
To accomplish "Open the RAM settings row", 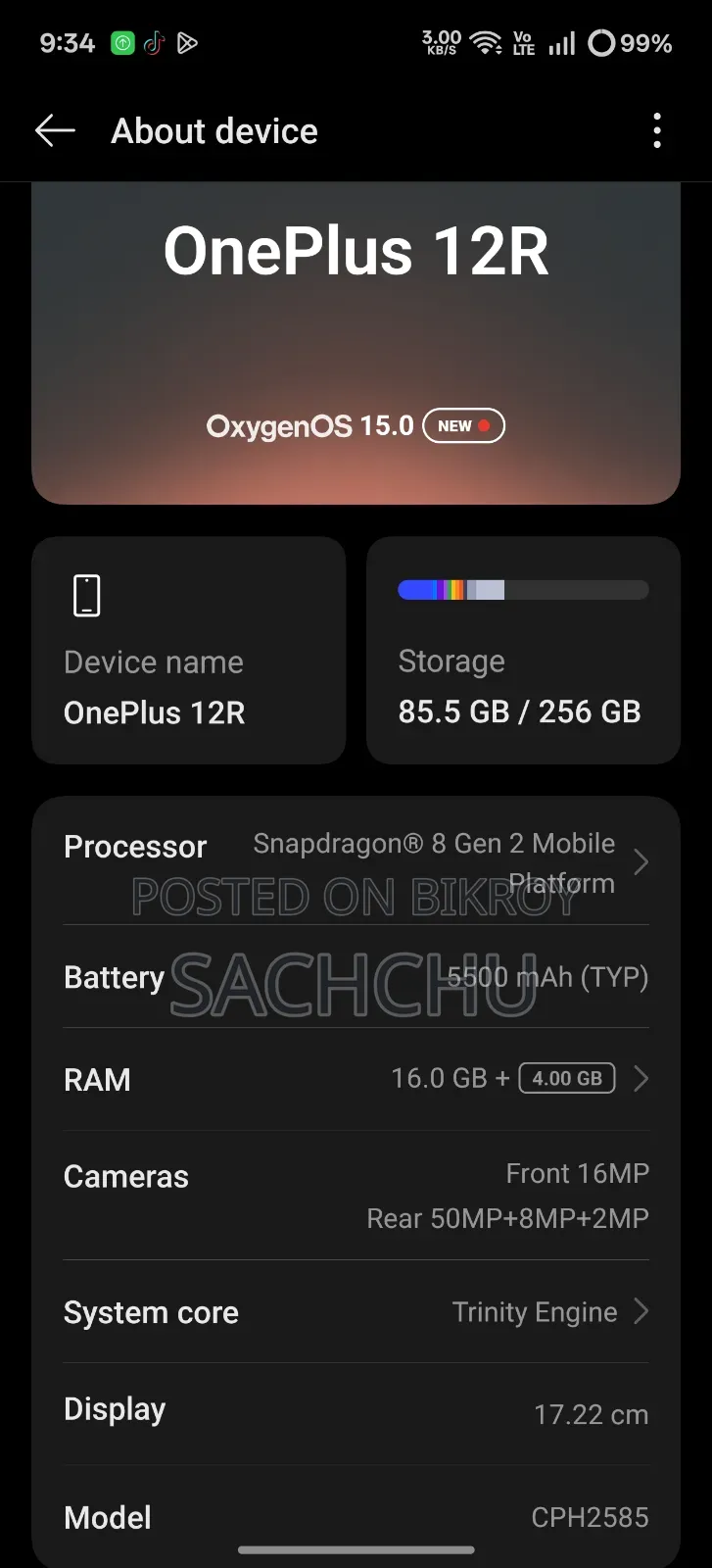I will 356,1079.
